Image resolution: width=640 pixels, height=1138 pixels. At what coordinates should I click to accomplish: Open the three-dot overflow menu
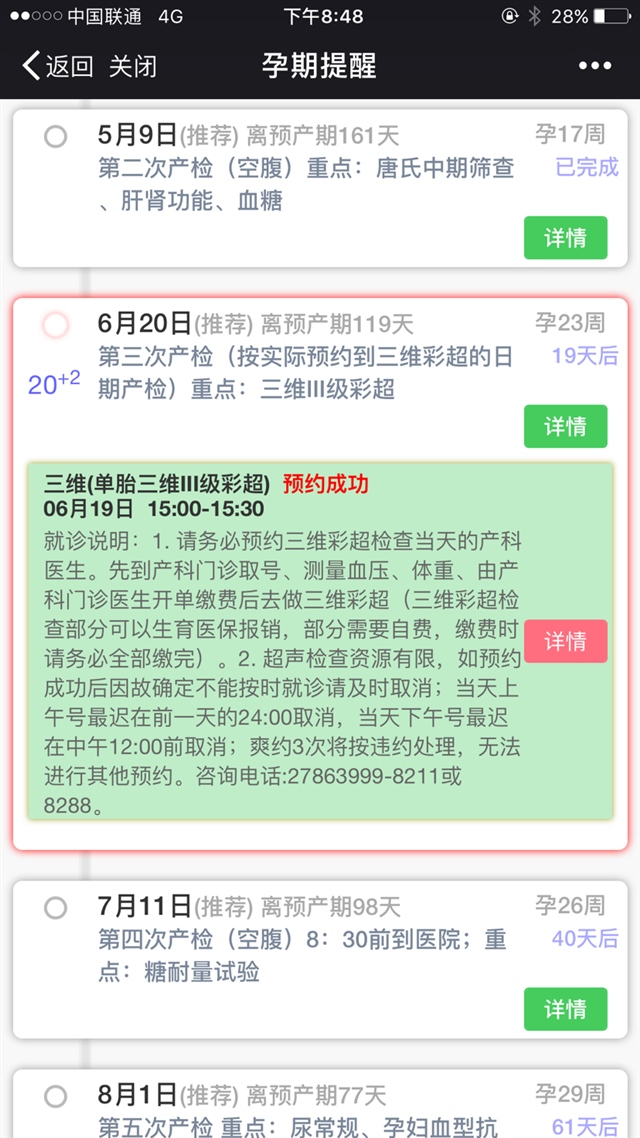[594, 67]
